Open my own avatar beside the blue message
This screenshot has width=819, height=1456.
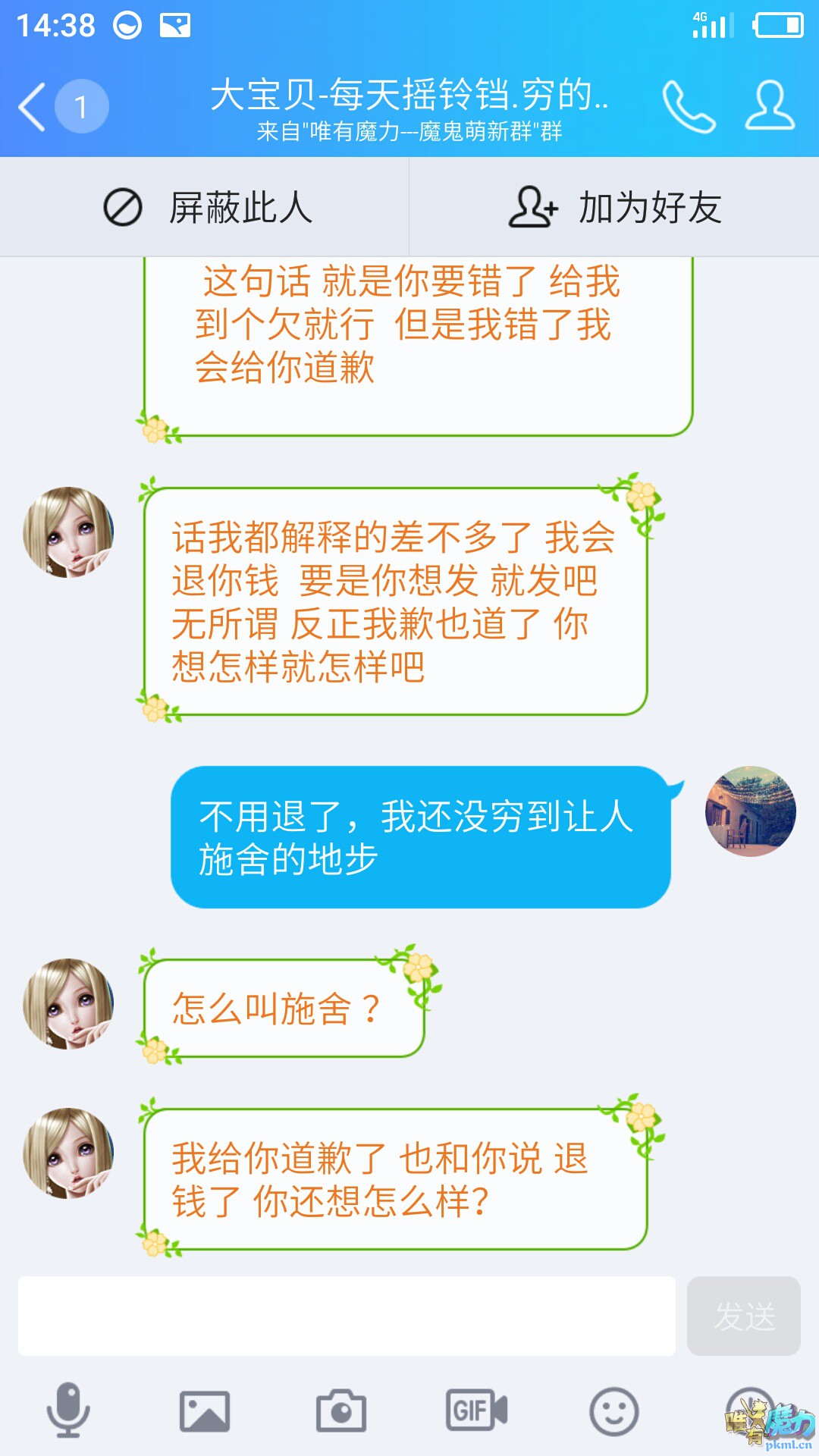[x=750, y=811]
